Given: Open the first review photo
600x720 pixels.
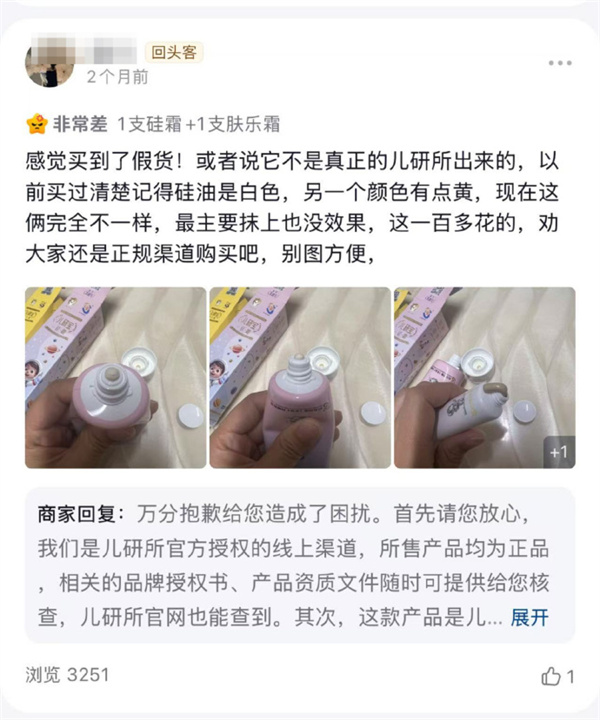Looking at the screenshot, I should tap(114, 377).
